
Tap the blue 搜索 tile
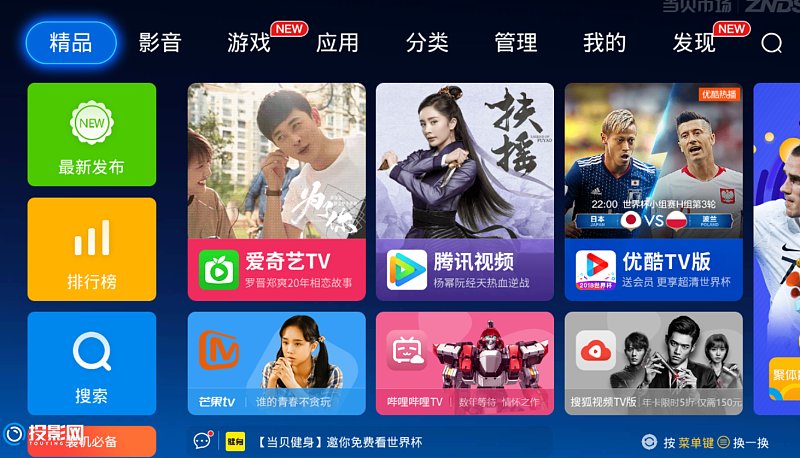[x=92, y=364]
